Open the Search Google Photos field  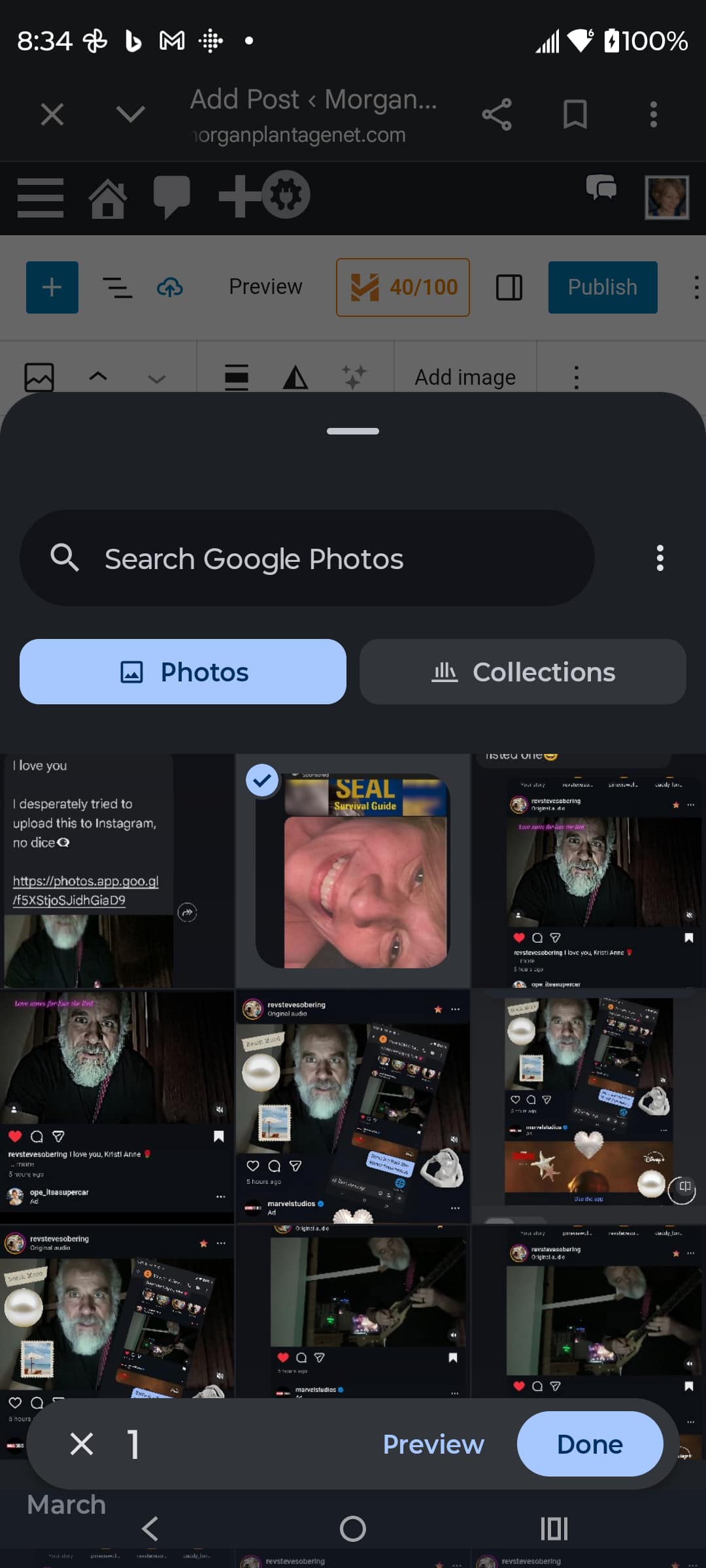[x=307, y=559]
